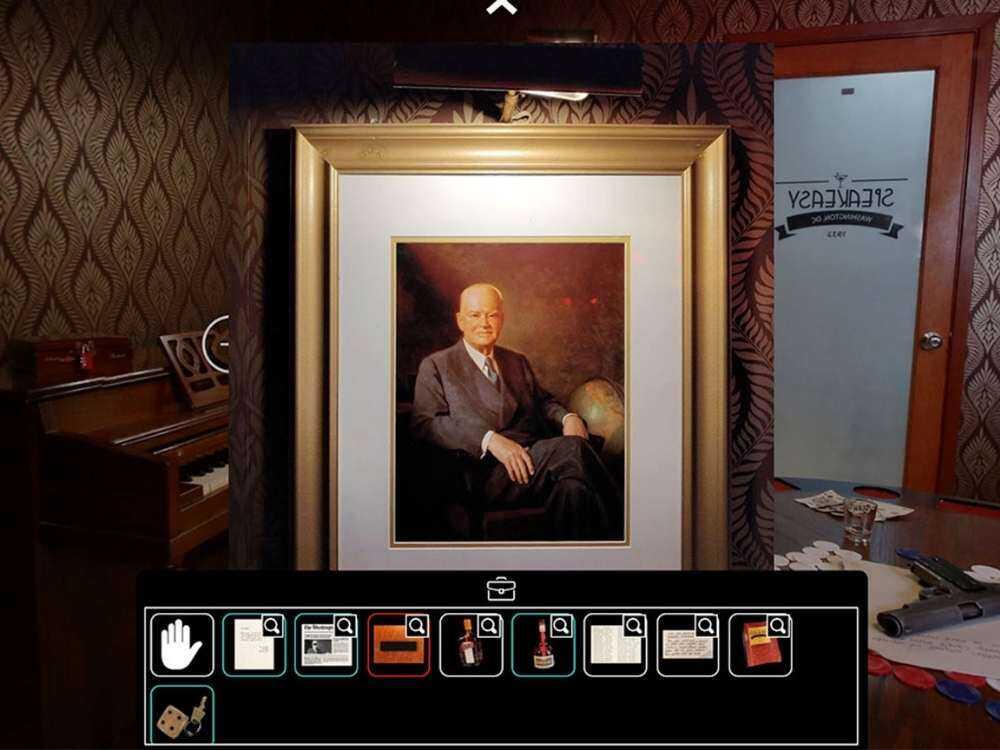1000x750 pixels.
Task: Inspect the red book with its magnifier
Action: tap(778, 626)
